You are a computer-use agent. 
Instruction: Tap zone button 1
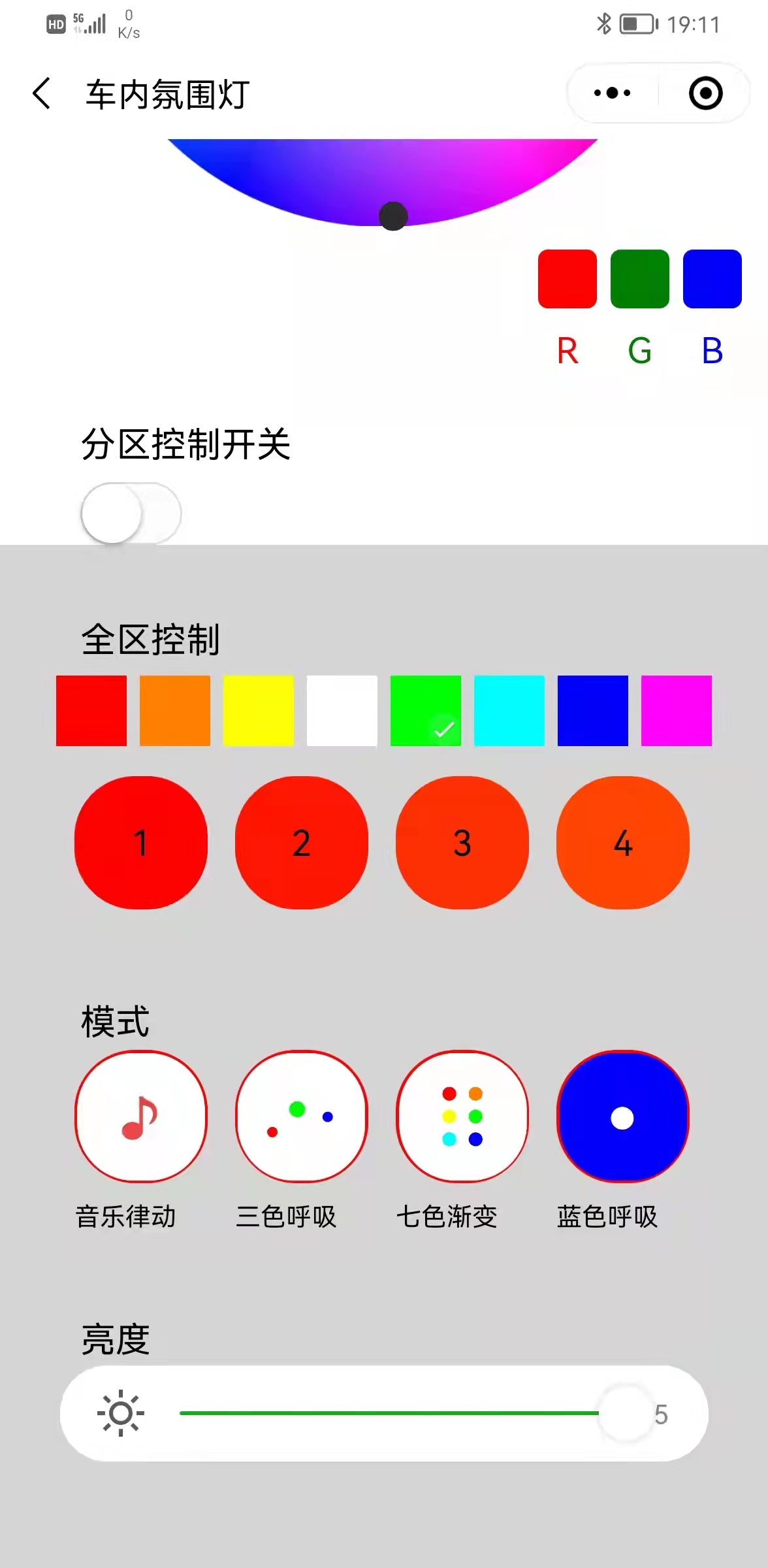click(x=141, y=843)
